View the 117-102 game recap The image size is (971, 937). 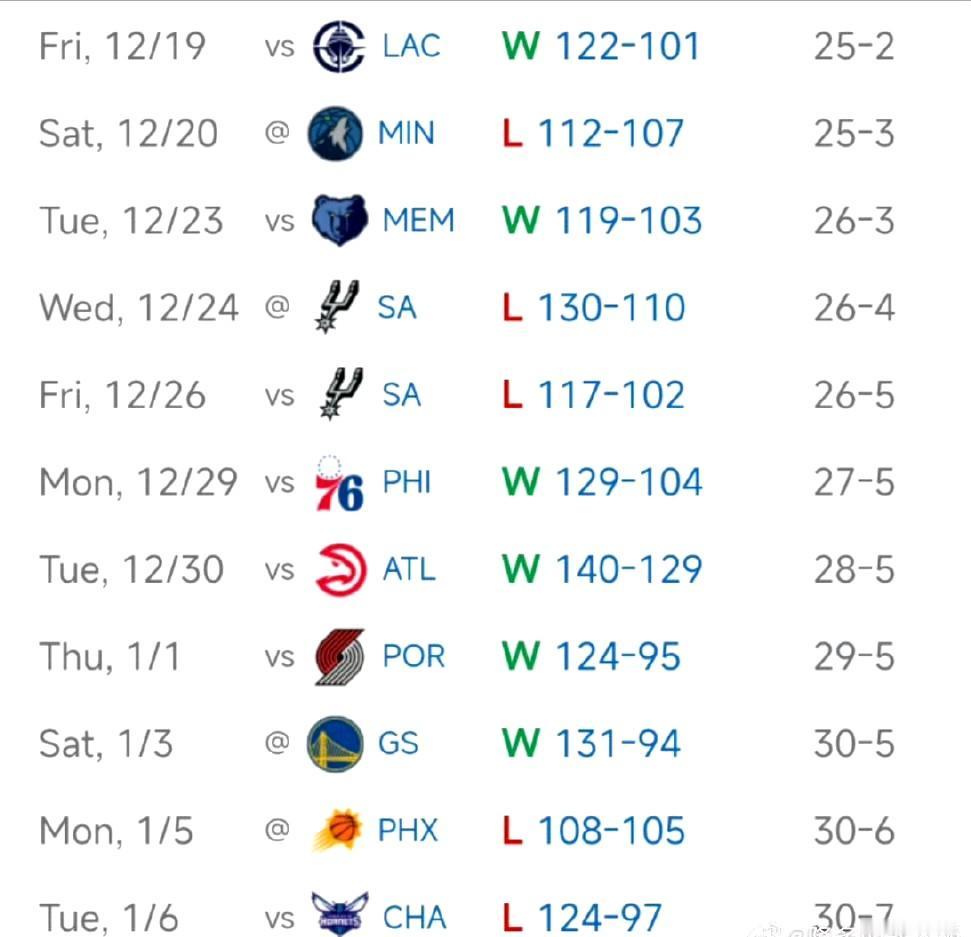(611, 395)
